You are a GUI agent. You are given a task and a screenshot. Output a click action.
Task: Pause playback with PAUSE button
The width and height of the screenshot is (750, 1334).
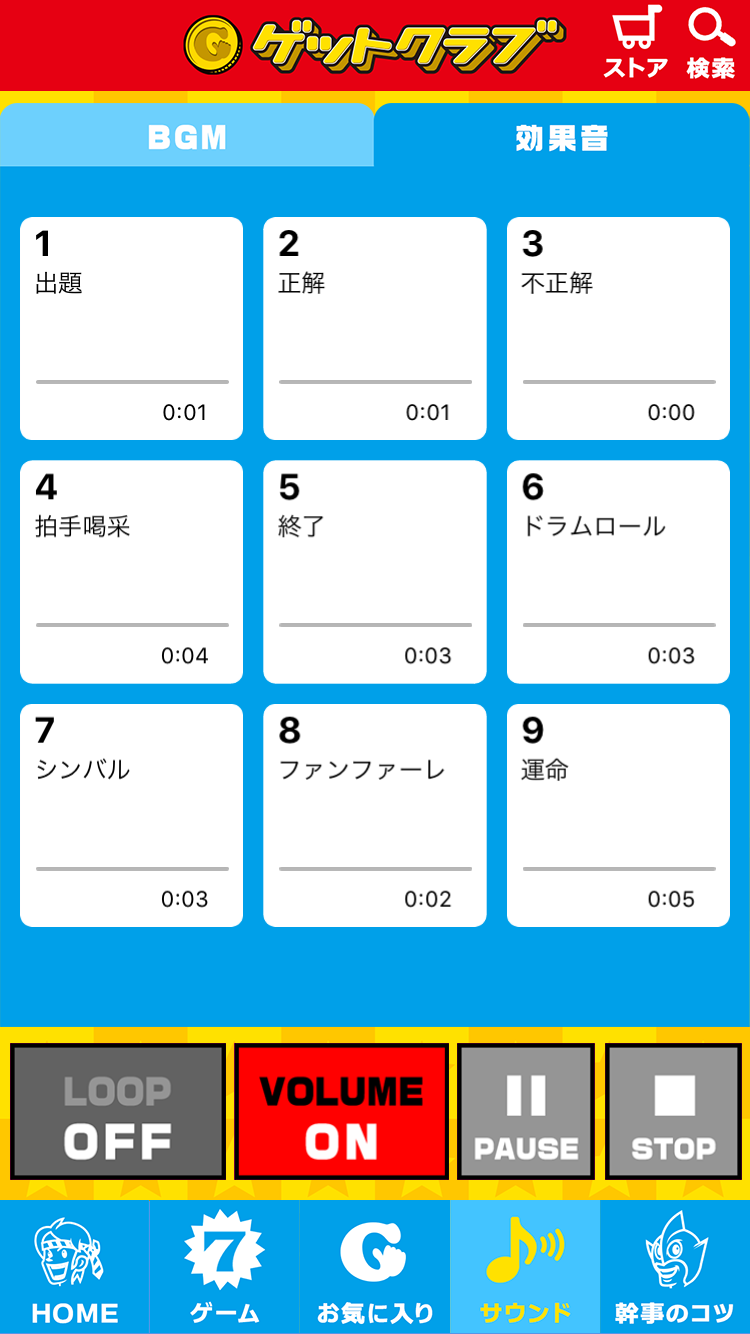[x=526, y=1112]
